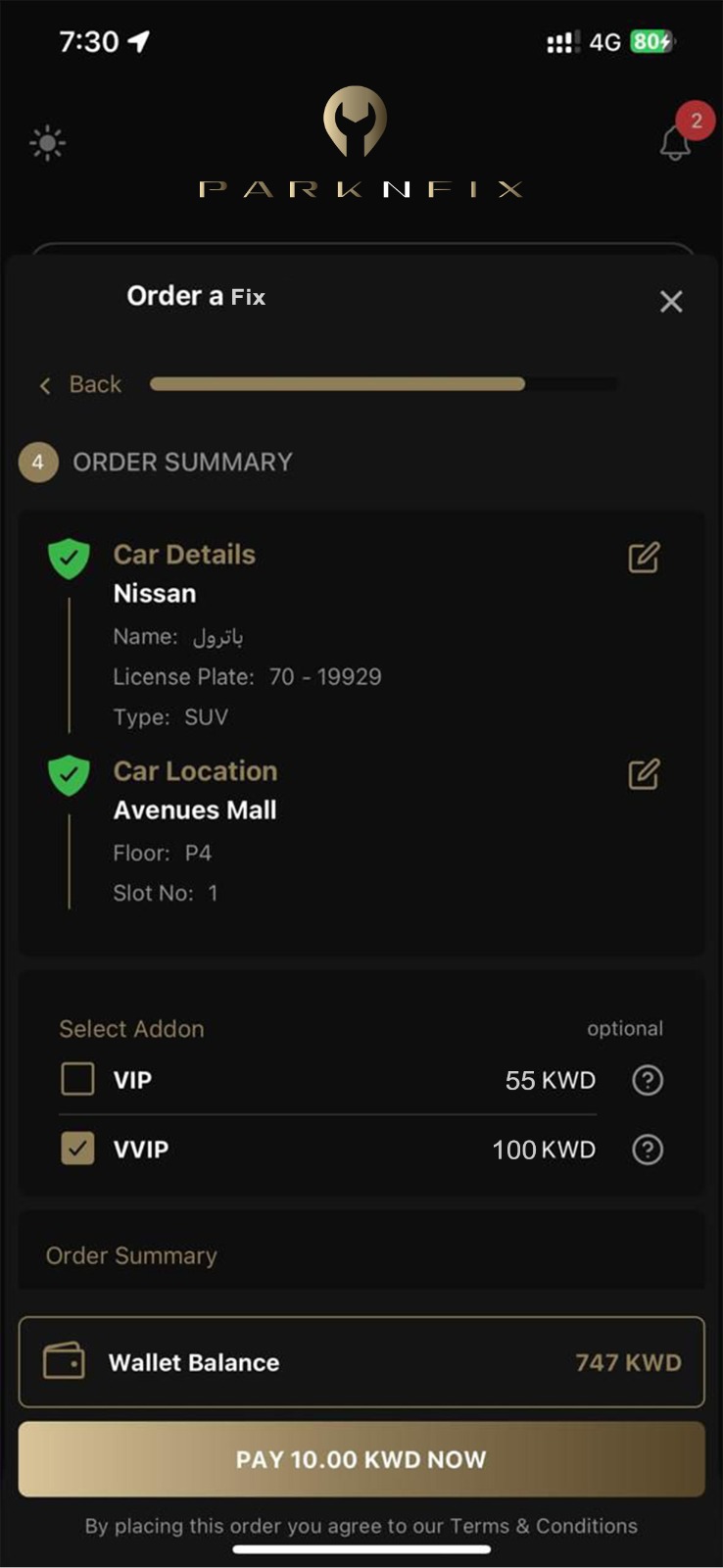The width and height of the screenshot is (723, 1568).
Task: Show help info for VIP addon
Action: point(648,1080)
